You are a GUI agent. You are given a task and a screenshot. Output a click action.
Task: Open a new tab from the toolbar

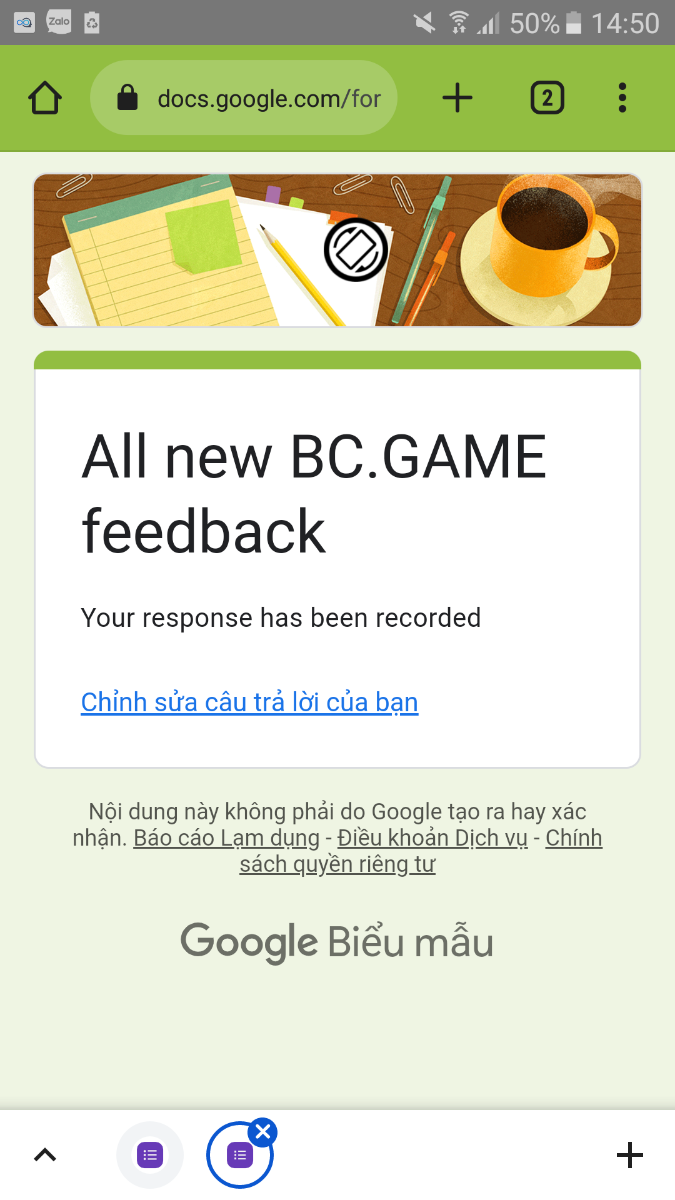pos(457,98)
